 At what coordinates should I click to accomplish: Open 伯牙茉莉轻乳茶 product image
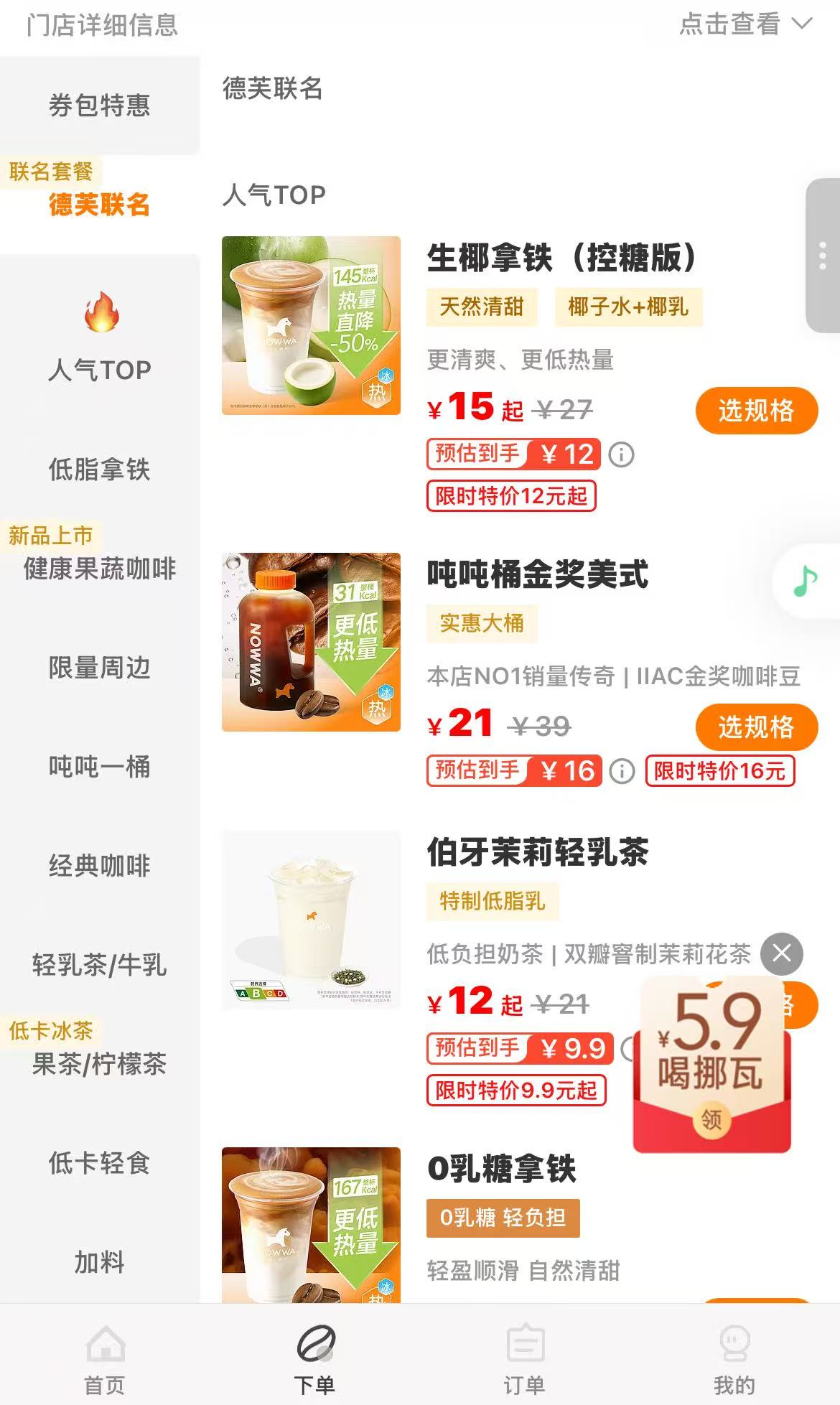(311, 920)
